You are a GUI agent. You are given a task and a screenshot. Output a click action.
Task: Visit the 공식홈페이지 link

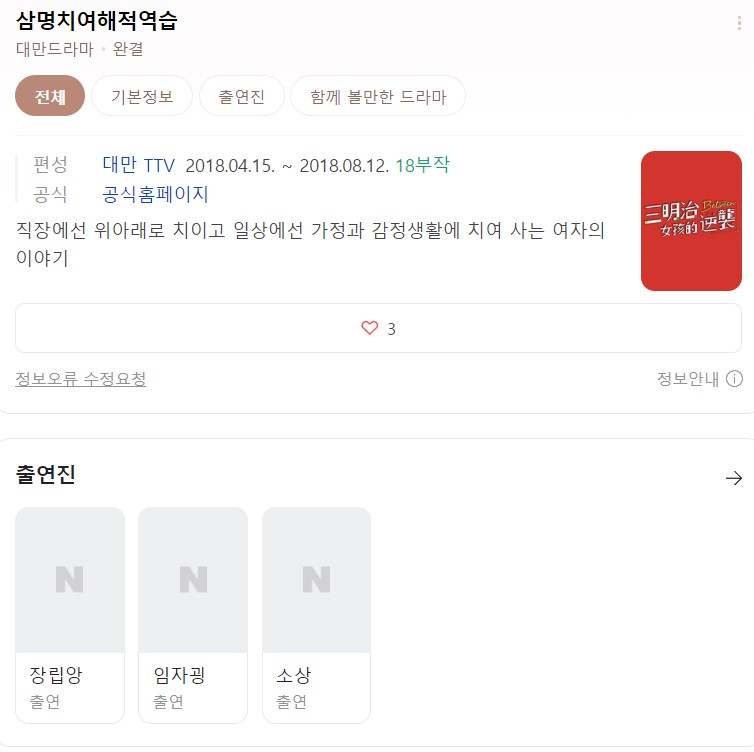155,194
